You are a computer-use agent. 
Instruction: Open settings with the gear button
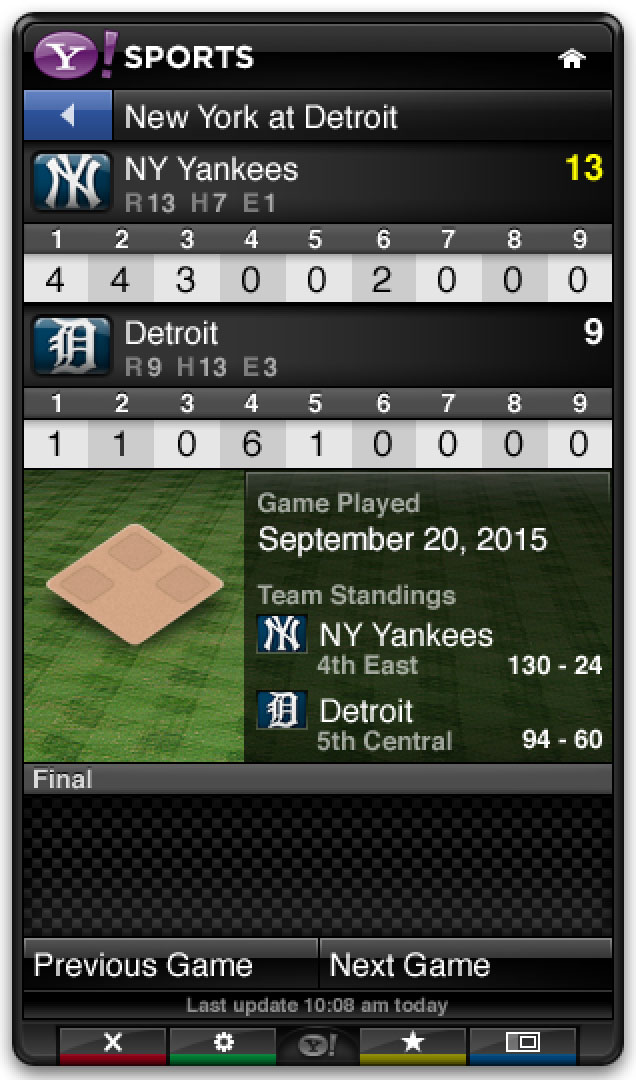[x=224, y=1043]
